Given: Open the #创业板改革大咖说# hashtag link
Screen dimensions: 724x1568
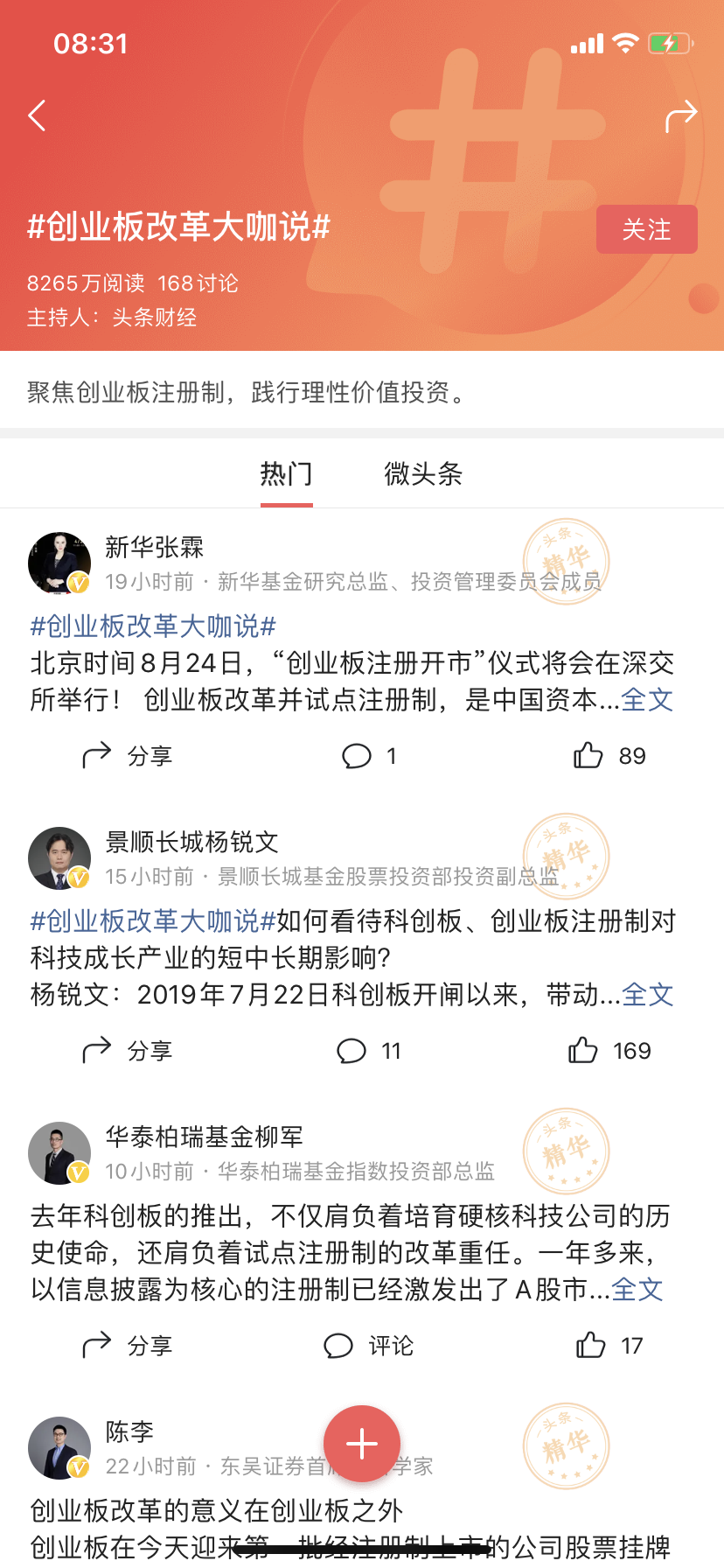Looking at the screenshot, I should 153,627.
